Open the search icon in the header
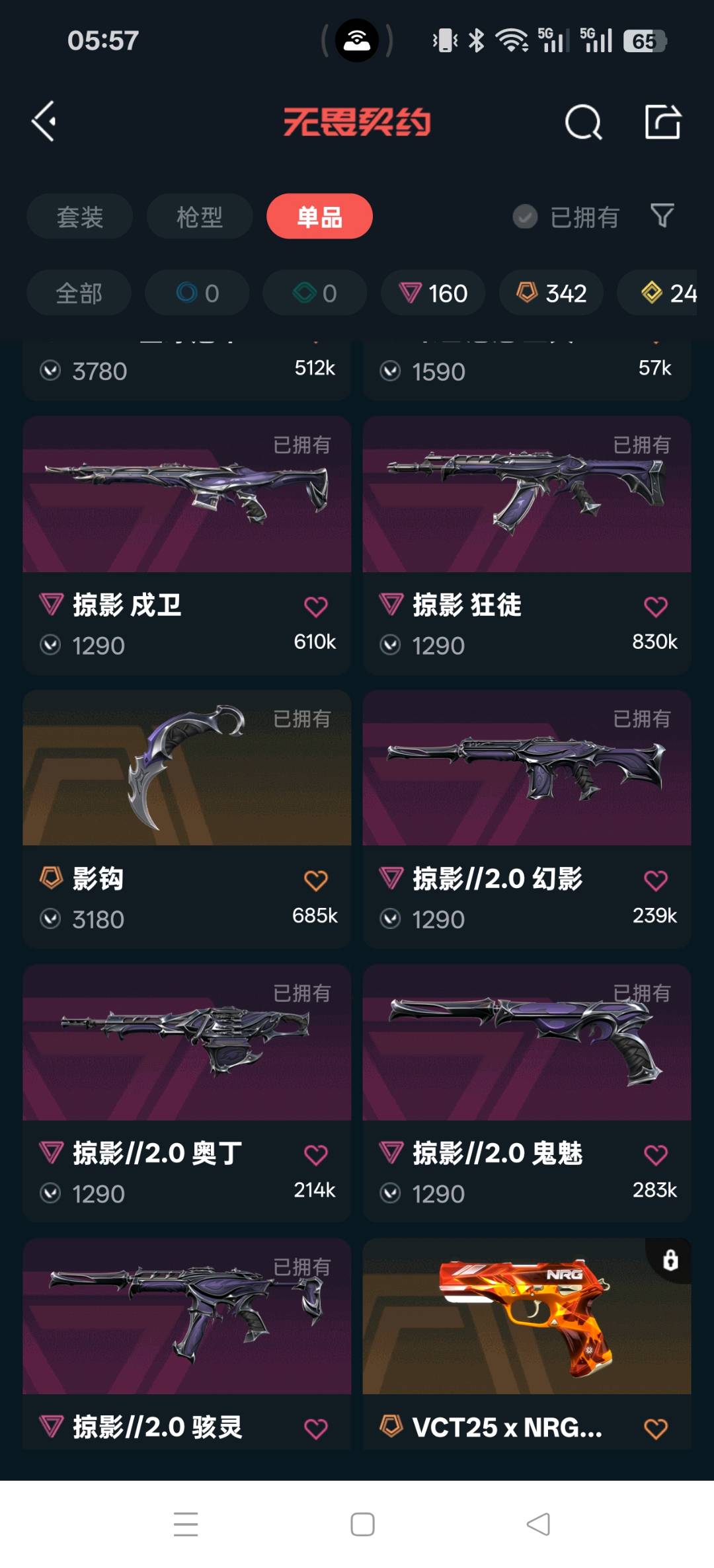Viewport: 714px width, 1568px height. 583,122
